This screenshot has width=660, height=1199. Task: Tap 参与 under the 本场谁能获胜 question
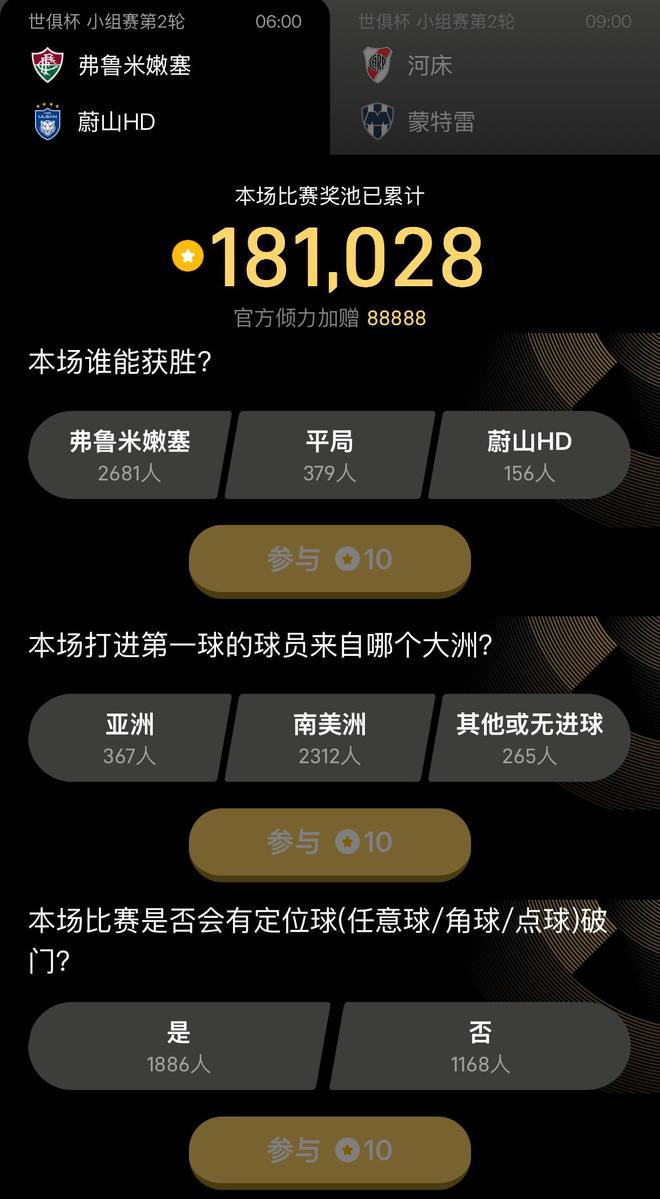coord(330,560)
